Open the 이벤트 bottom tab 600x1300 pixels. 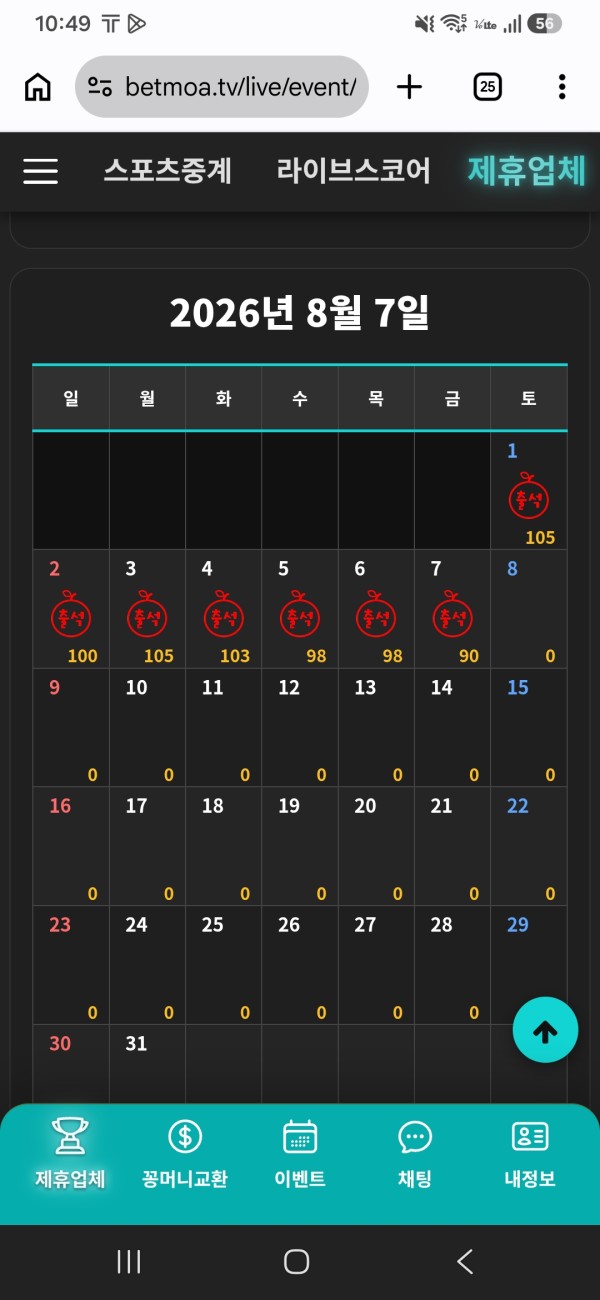tap(300, 1155)
